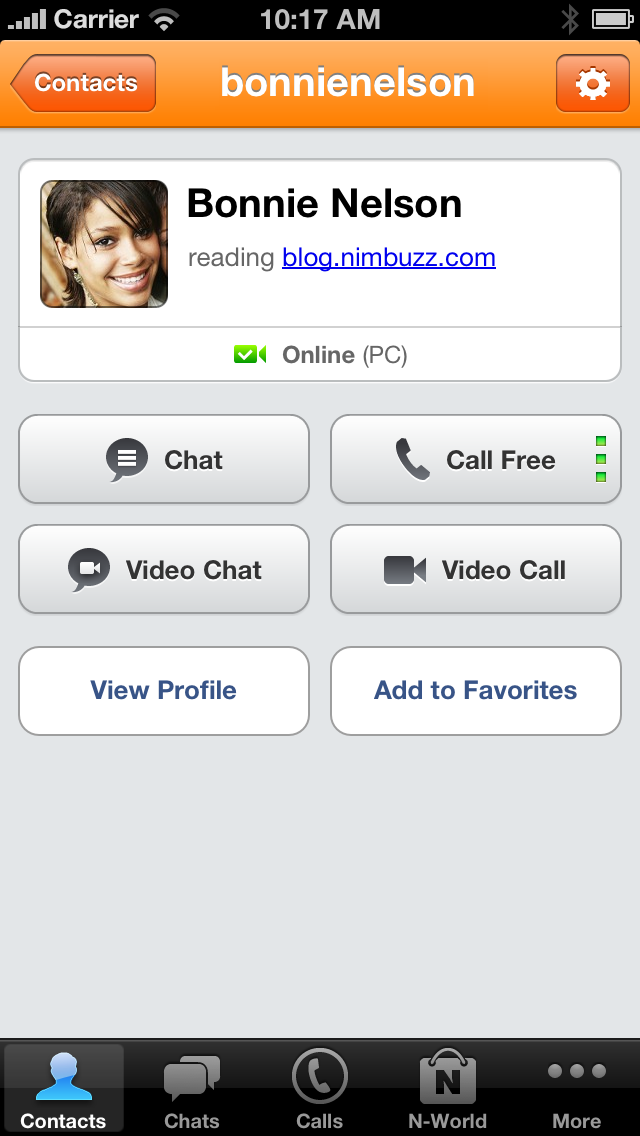Add Bonnie to Favorites
Viewport: 640px width, 1136px height.
point(476,691)
